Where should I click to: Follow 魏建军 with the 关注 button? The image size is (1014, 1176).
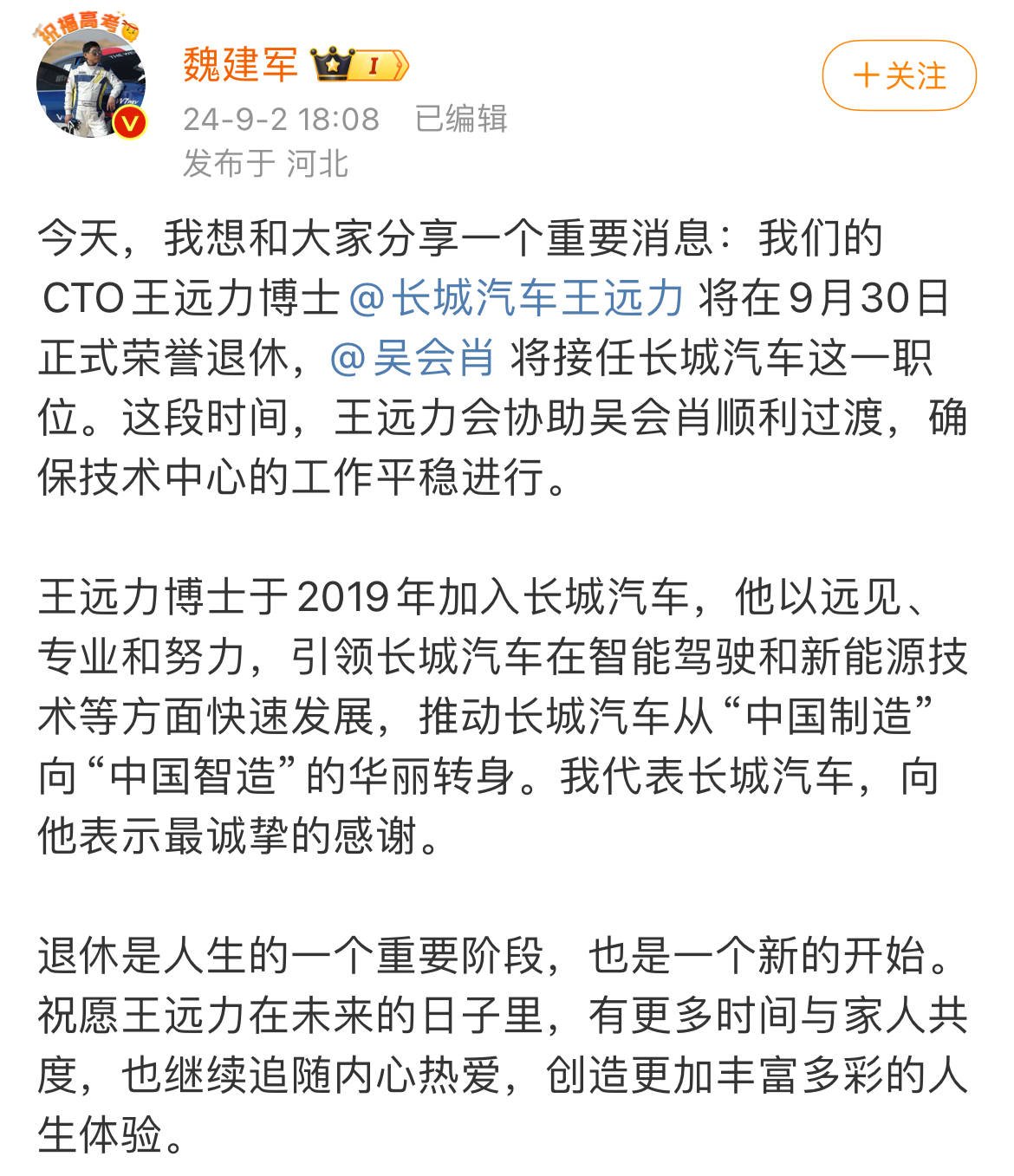[899, 76]
